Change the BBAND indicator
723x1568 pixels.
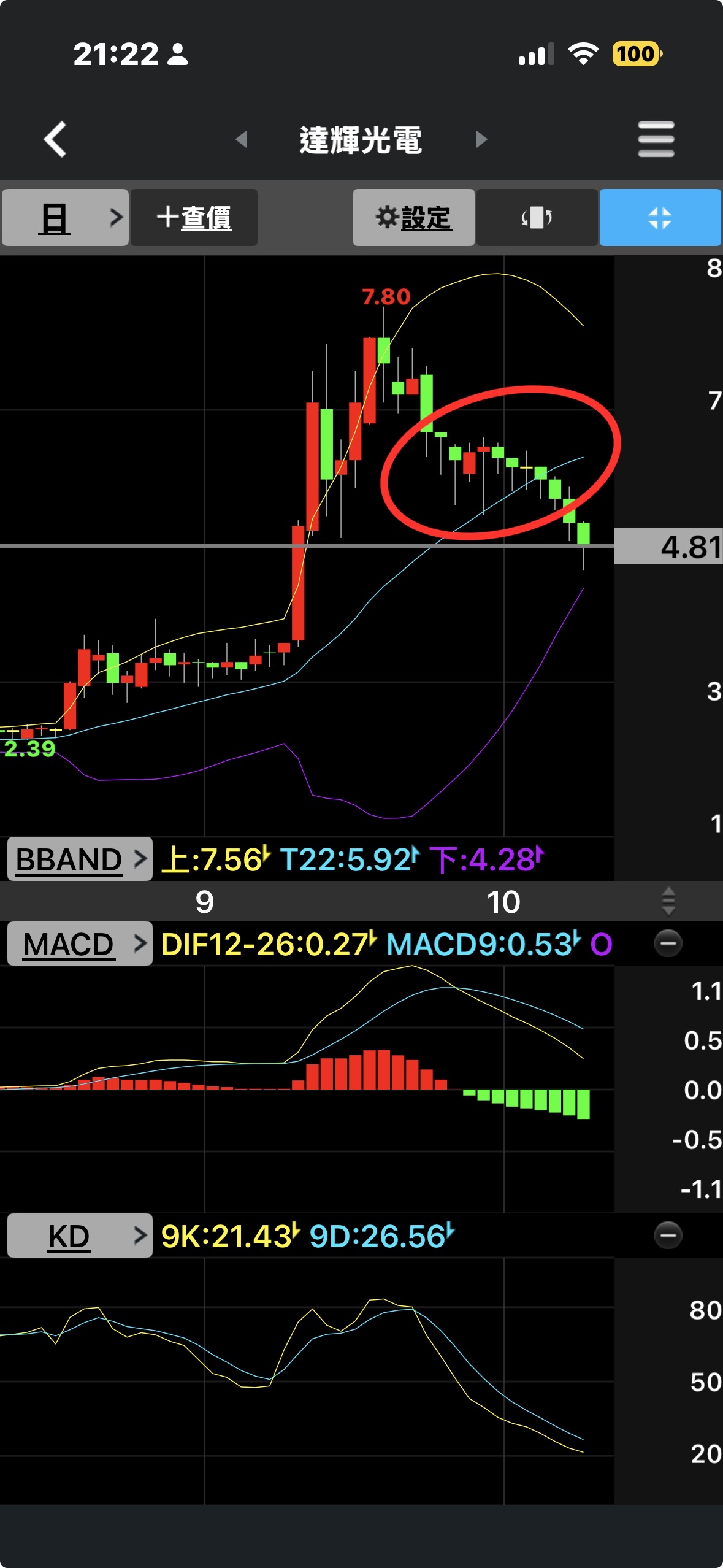pos(80,859)
